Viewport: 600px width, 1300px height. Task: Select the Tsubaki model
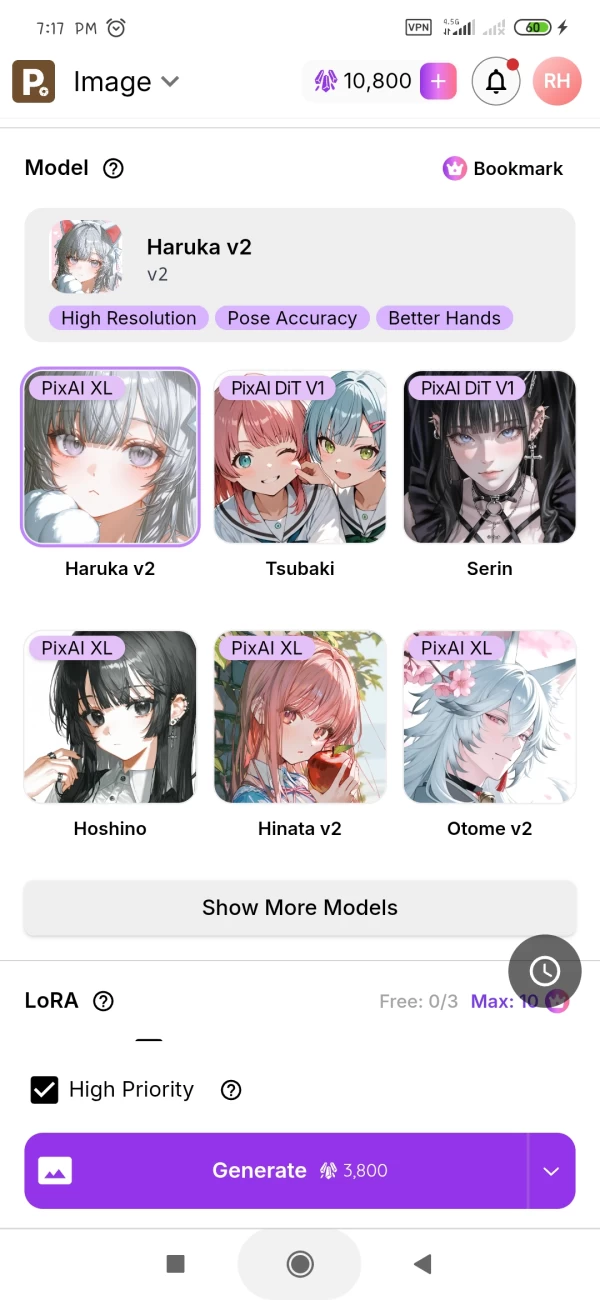[300, 457]
